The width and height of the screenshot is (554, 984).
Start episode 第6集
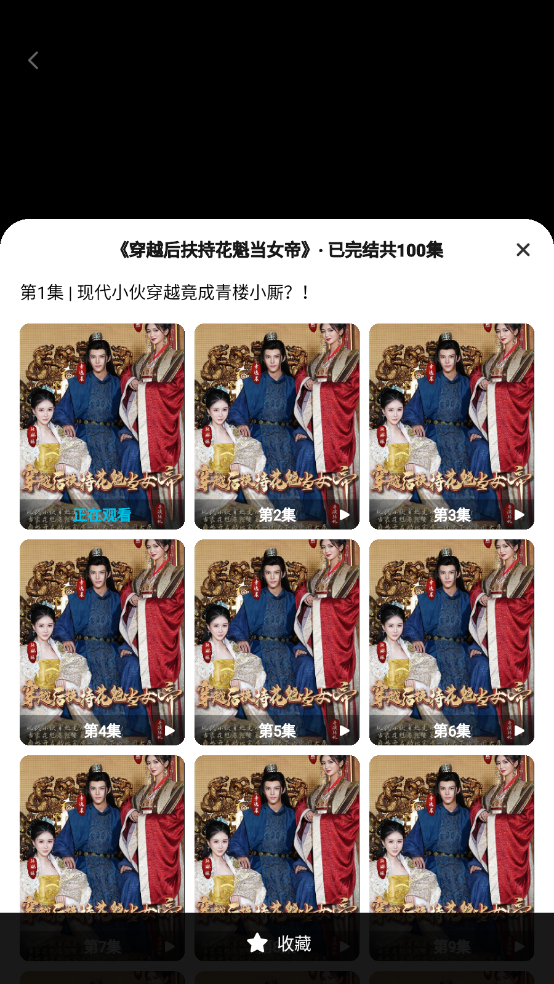click(x=451, y=642)
